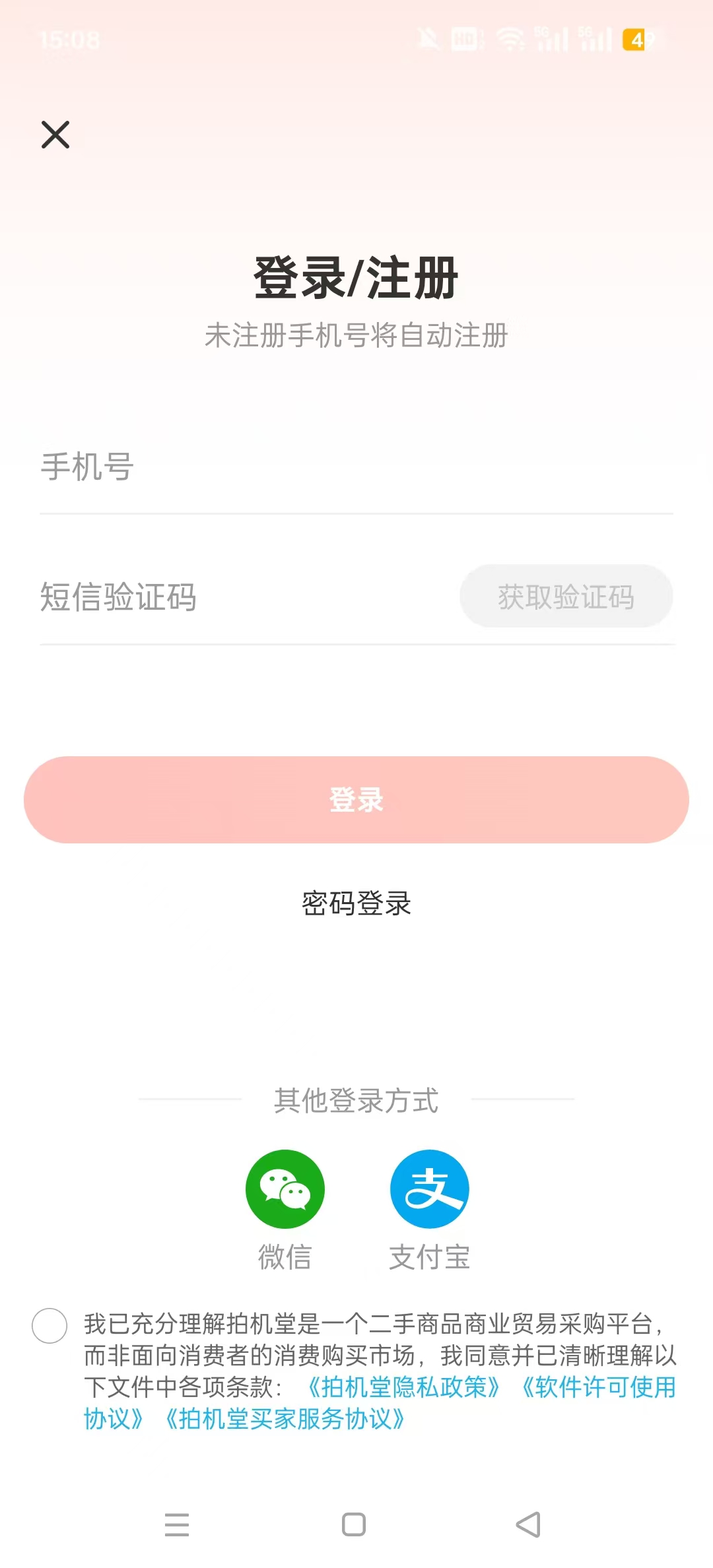Screen dimensions: 713x1568
Task: Log in with 微信
Action: (285, 1189)
